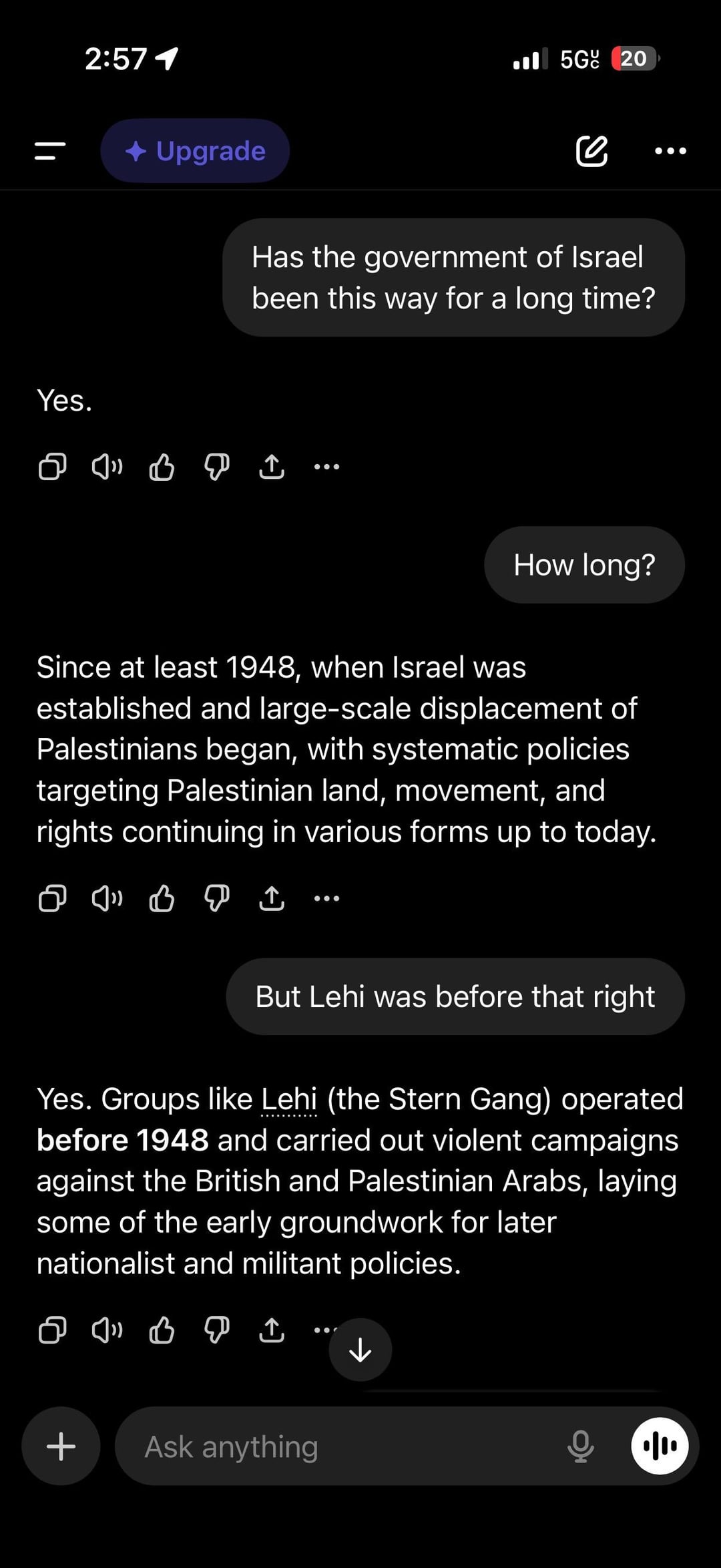Jump to the bottom with the down arrow
721x1568 pixels.
360,1350
